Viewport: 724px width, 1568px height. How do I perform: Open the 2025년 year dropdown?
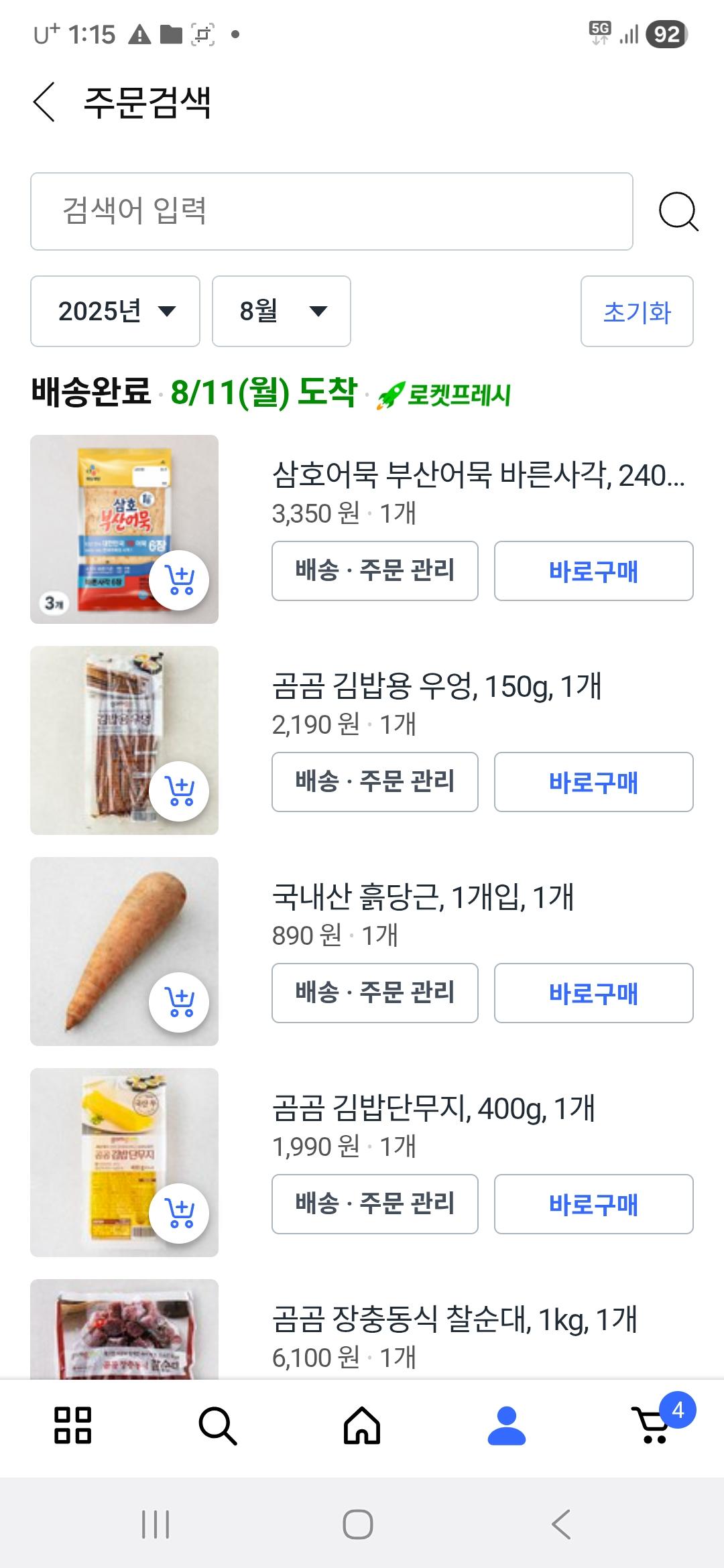pos(115,312)
